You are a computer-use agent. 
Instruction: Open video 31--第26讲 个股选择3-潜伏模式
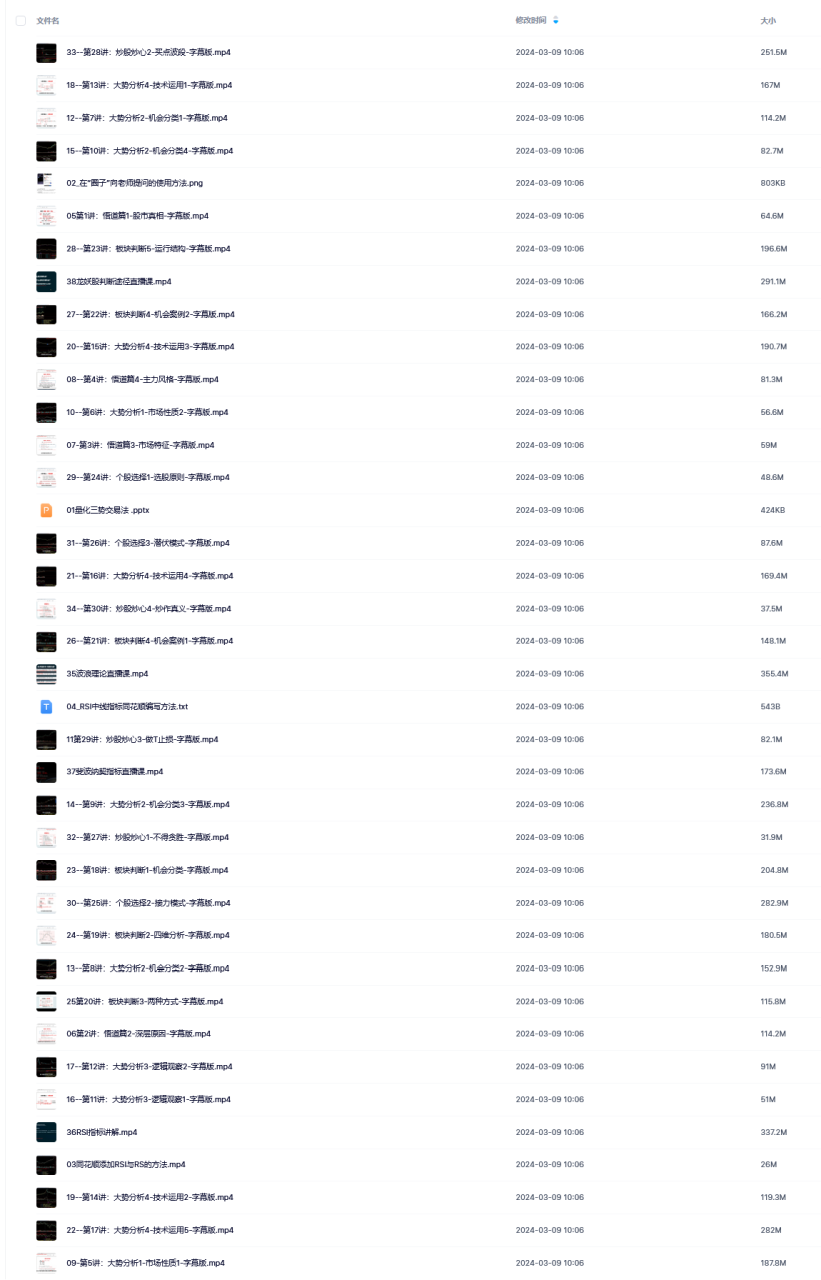pyautogui.click(x=148, y=543)
